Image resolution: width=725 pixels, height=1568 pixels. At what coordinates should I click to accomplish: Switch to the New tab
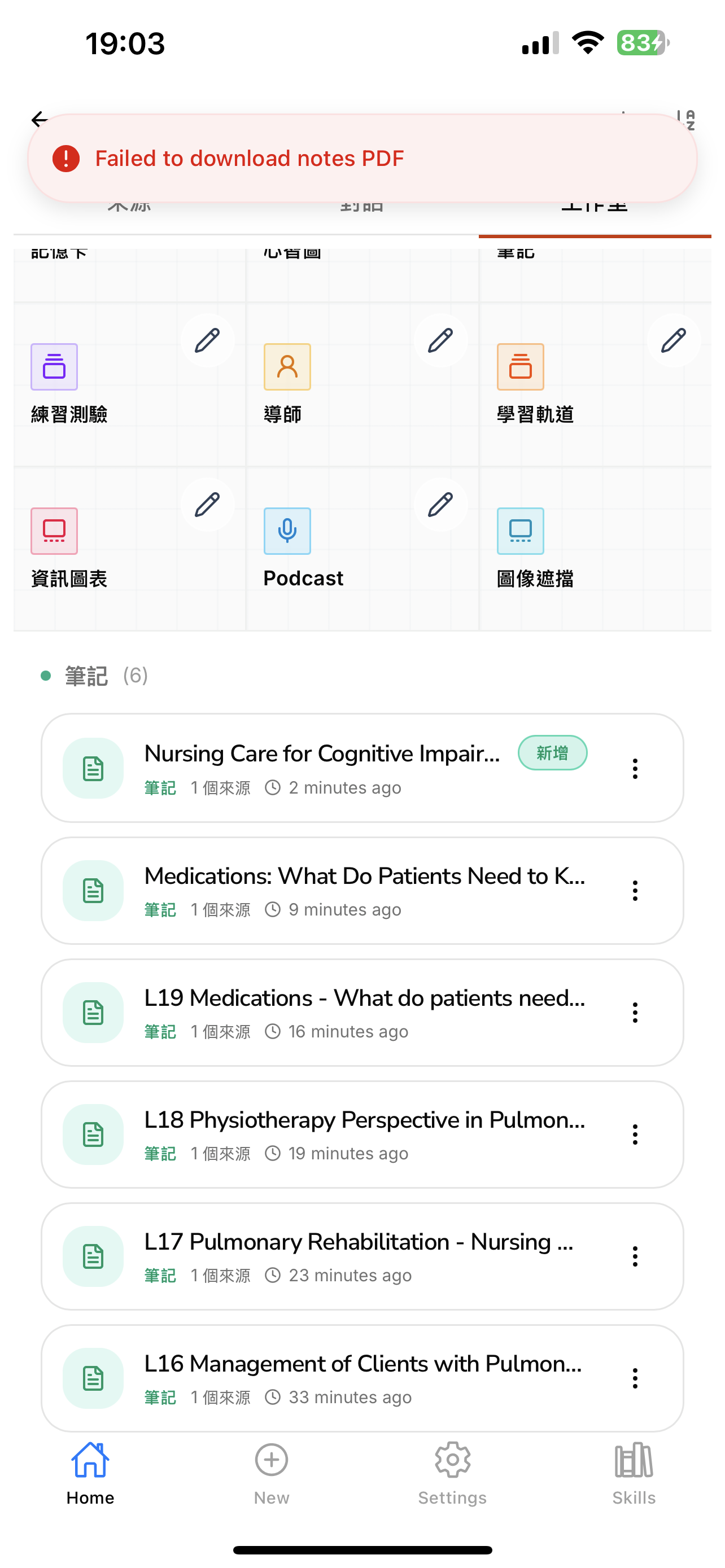click(x=272, y=1473)
